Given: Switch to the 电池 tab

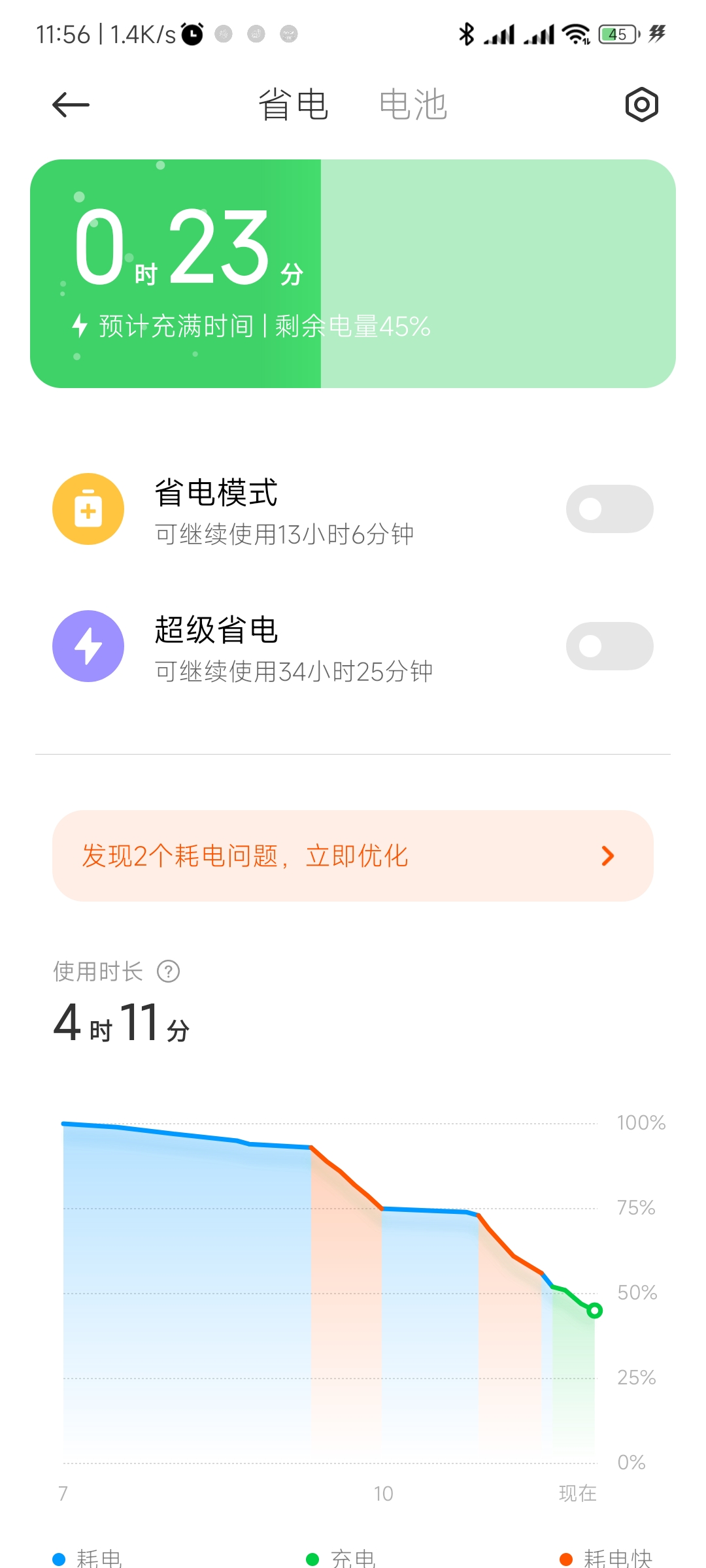Looking at the screenshot, I should pos(413,105).
